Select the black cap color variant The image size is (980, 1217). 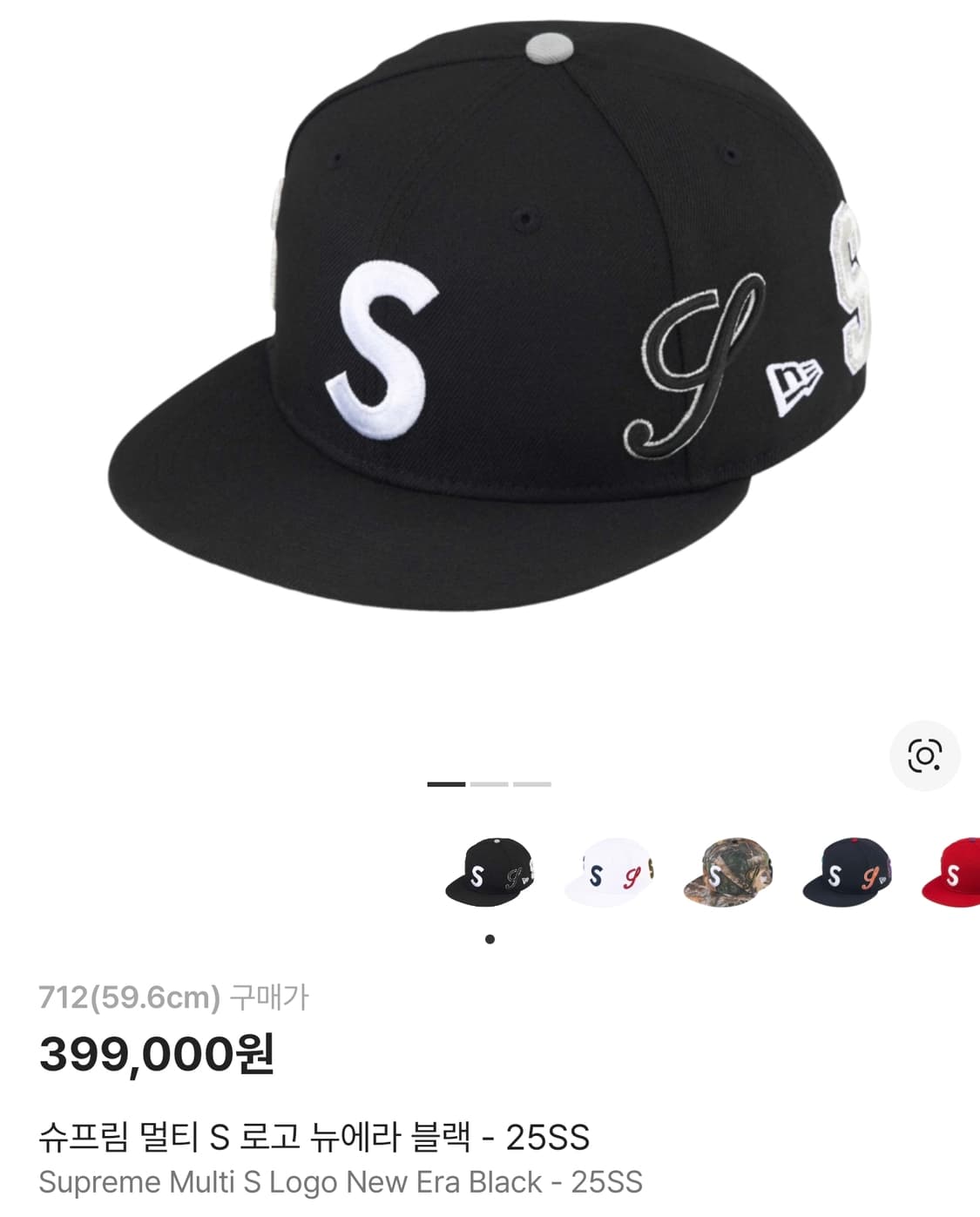pos(490,872)
